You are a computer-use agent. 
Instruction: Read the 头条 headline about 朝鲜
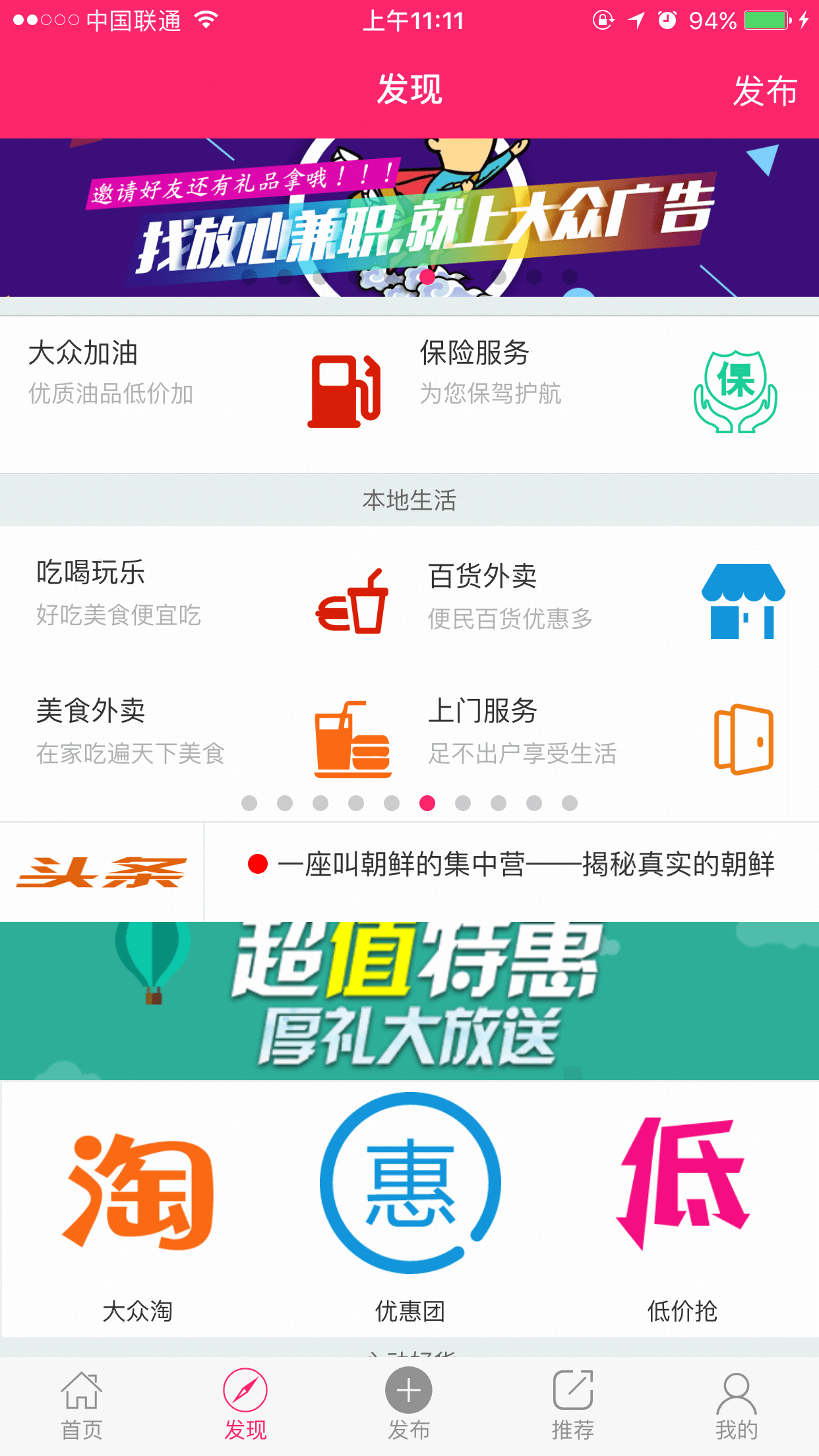[511, 864]
